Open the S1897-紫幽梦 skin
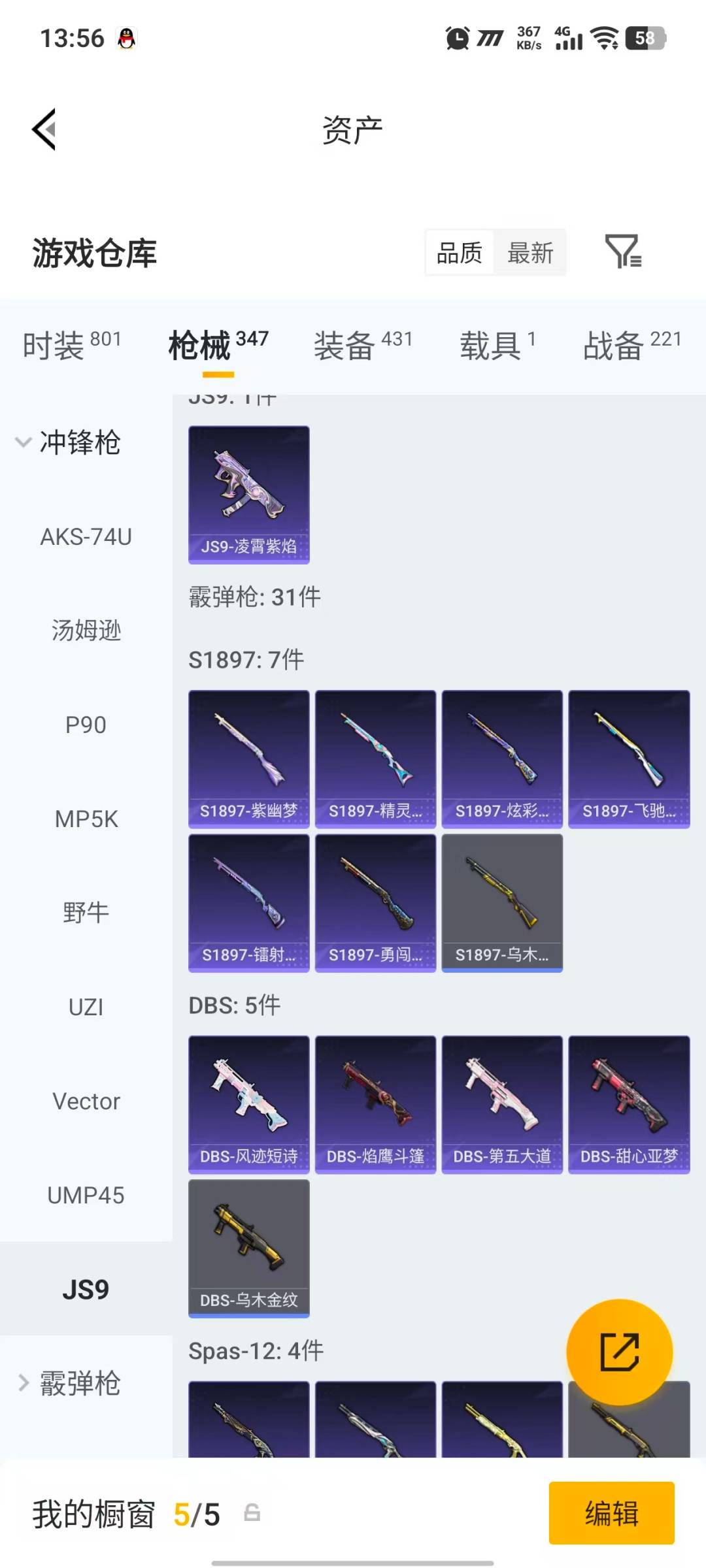This screenshot has height=1568, width=706. [x=248, y=756]
